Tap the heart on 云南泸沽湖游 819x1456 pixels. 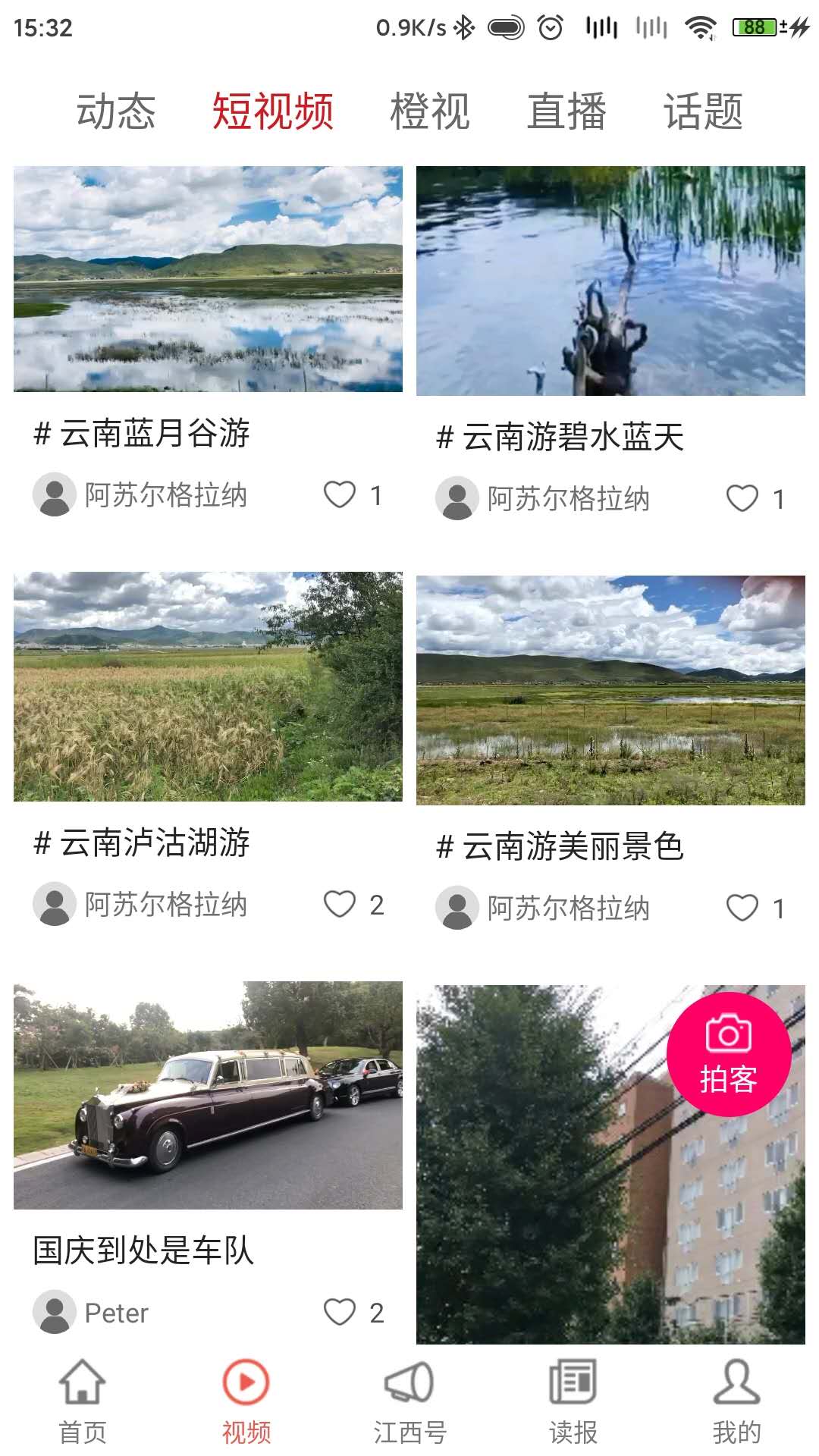click(x=340, y=904)
